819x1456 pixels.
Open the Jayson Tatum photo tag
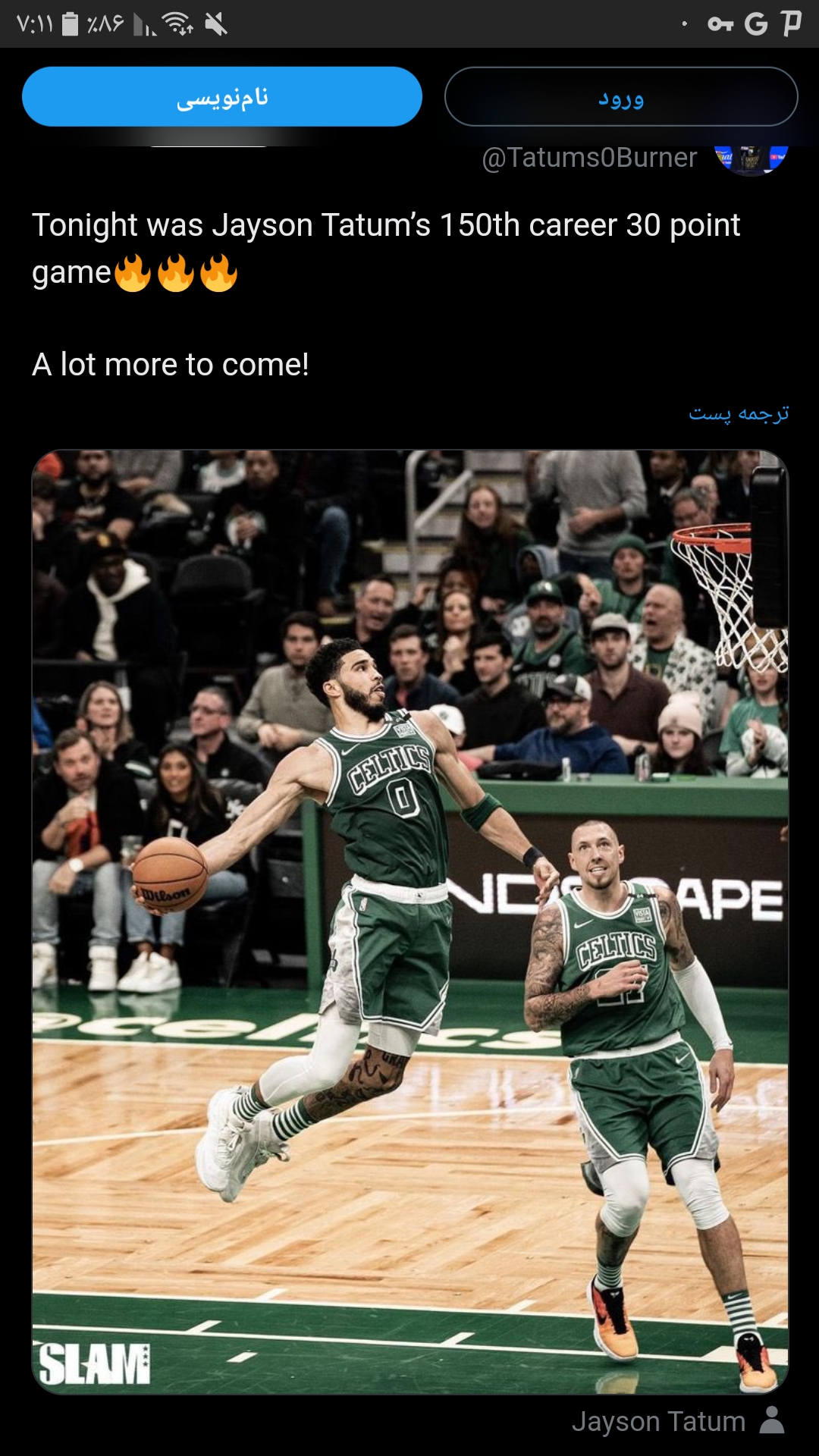tap(678, 1421)
